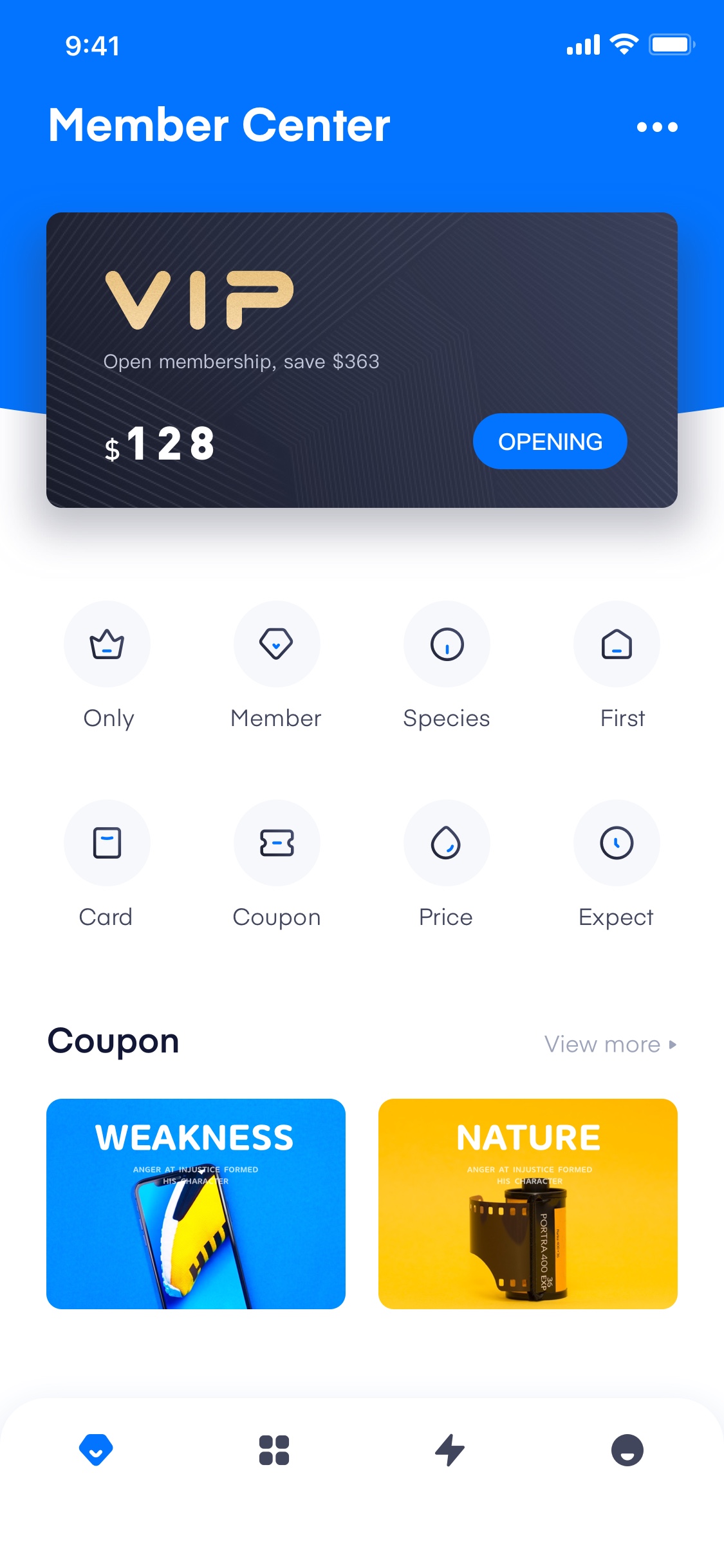724x1568 pixels.
Task: Open the three-dot overflow menu
Action: [657, 127]
